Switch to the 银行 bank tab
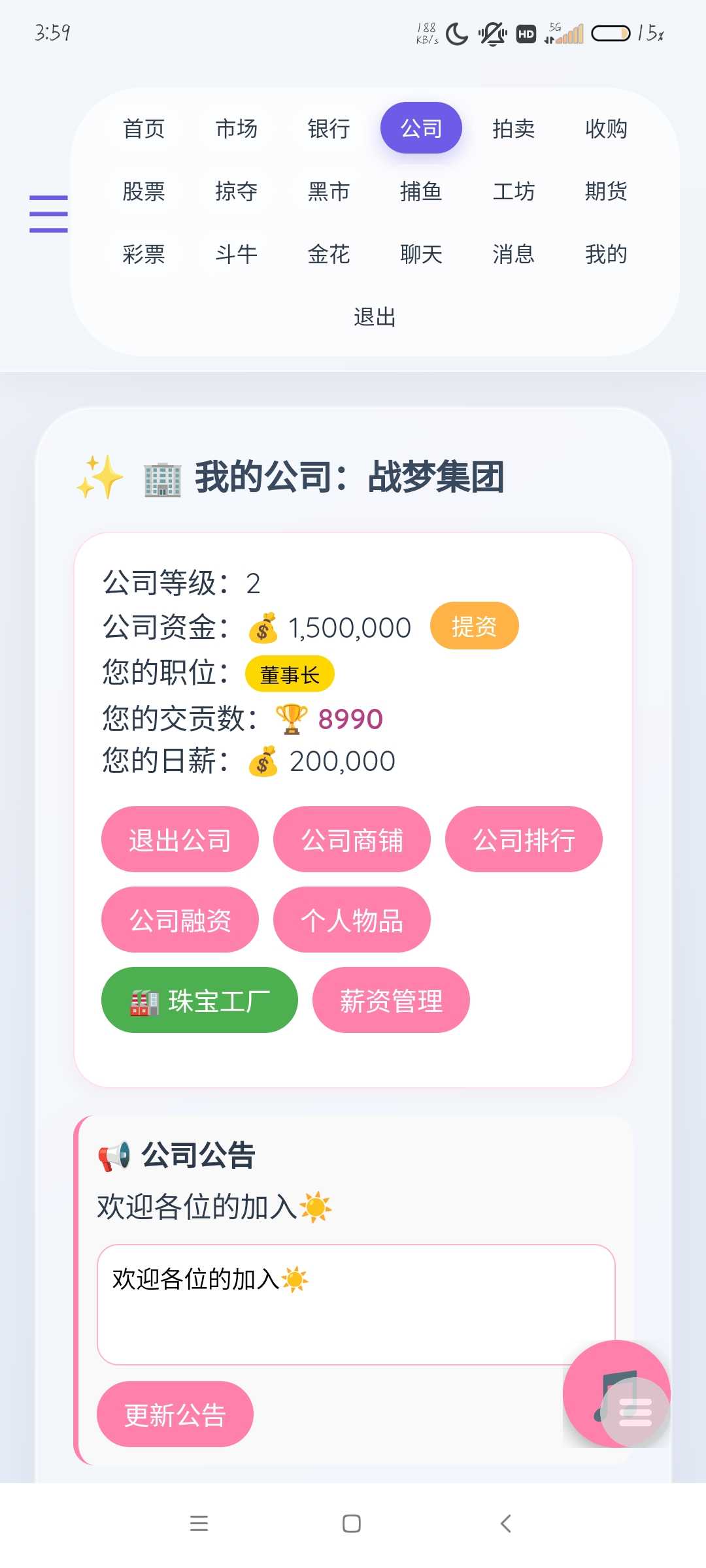Screen dimensions: 706x1568 pyautogui.click(x=329, y=129)
